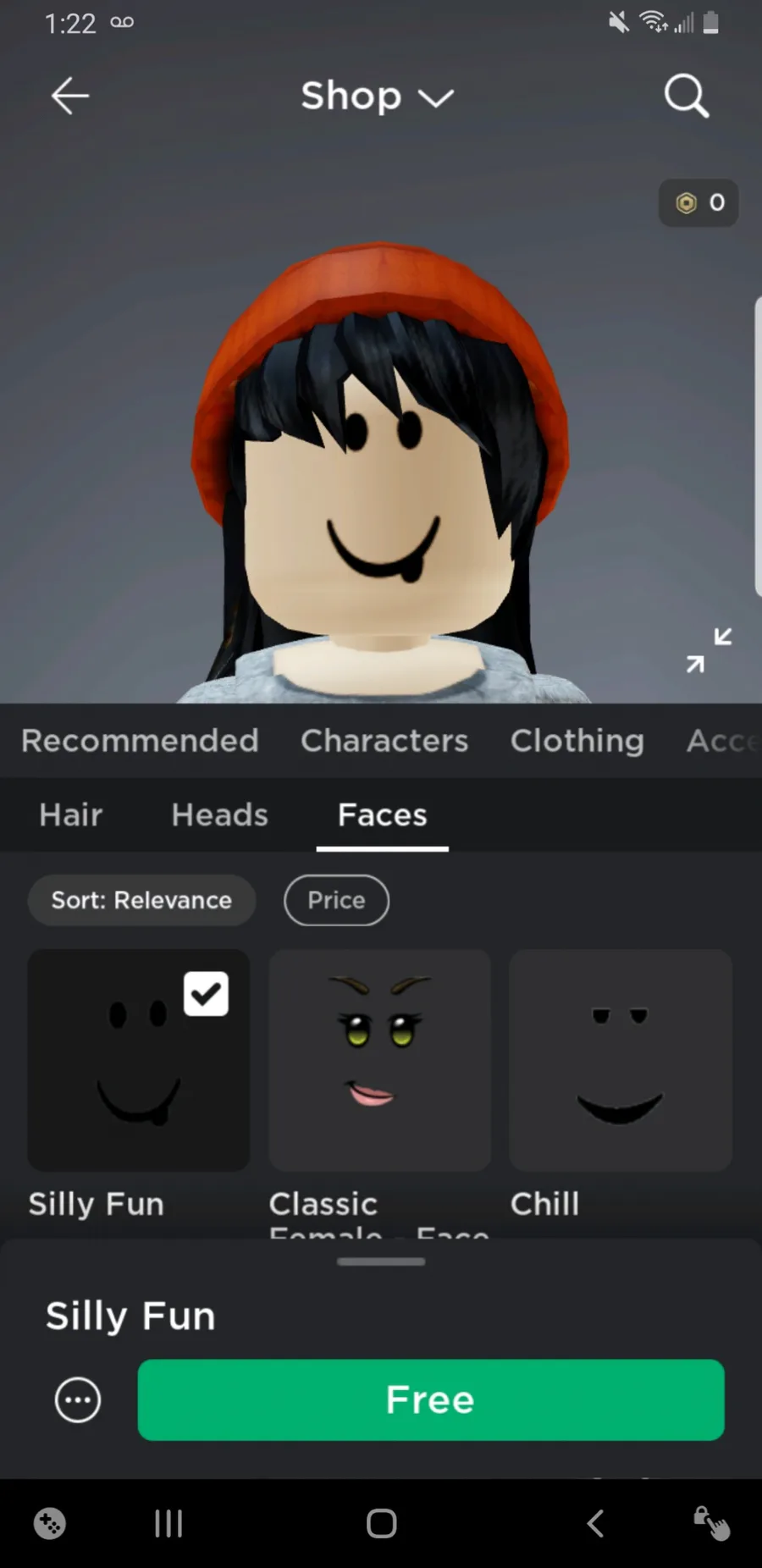Screen dimensions: 762x1568
Task: Open the recent apps view
Action: (168, 1523)
